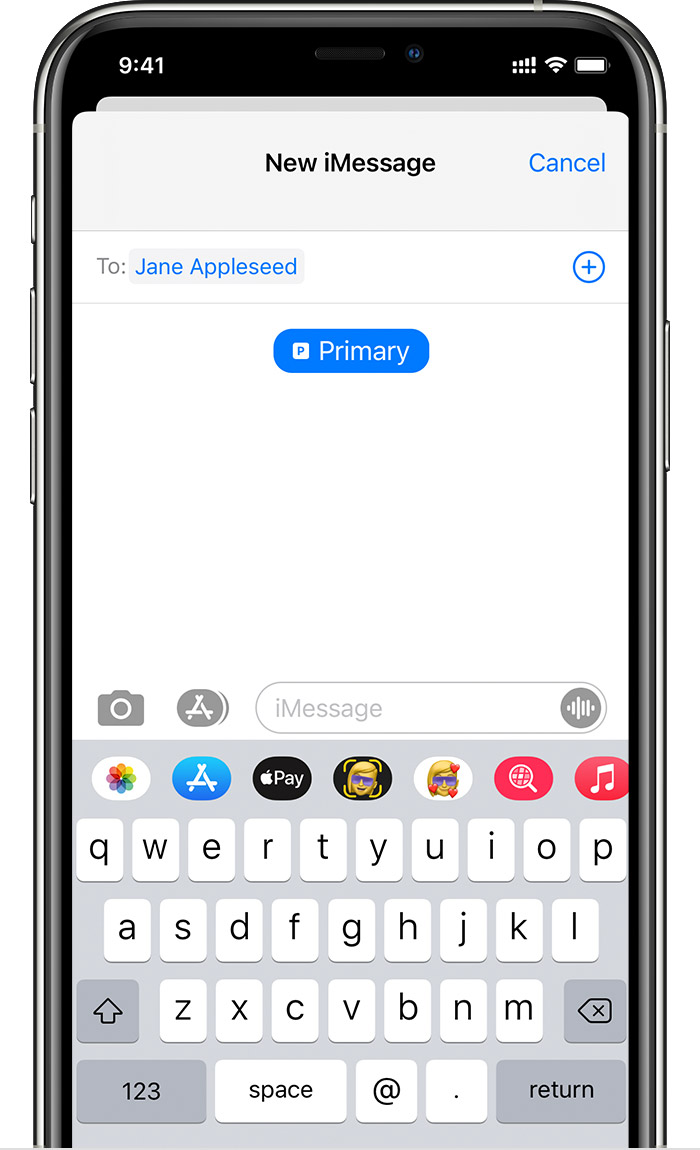Open App Store for iMessage
The image size is (700, 1150).
(x=201, y=778)
